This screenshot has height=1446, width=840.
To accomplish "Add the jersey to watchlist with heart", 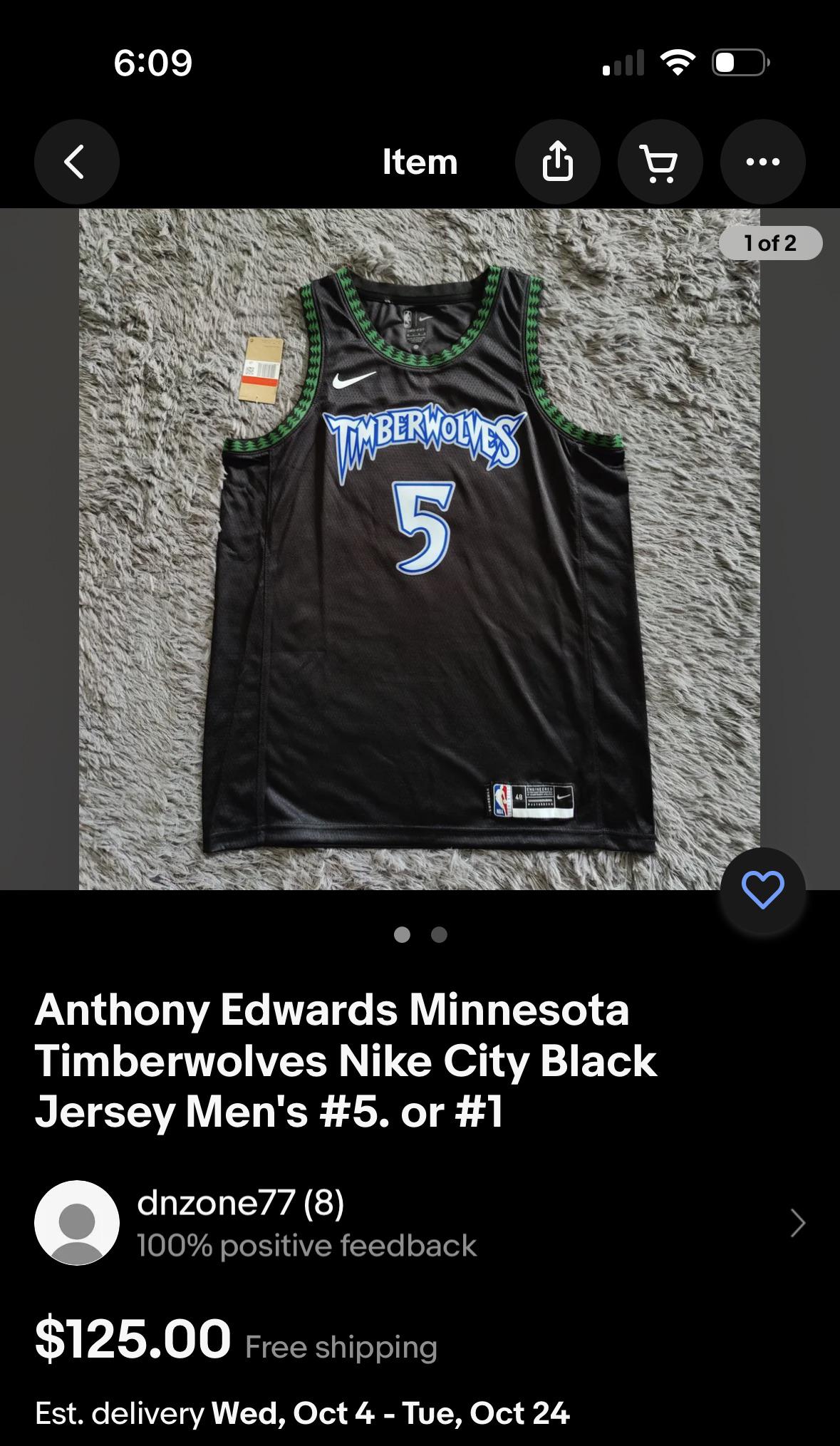I will click(x=762, y=890).
